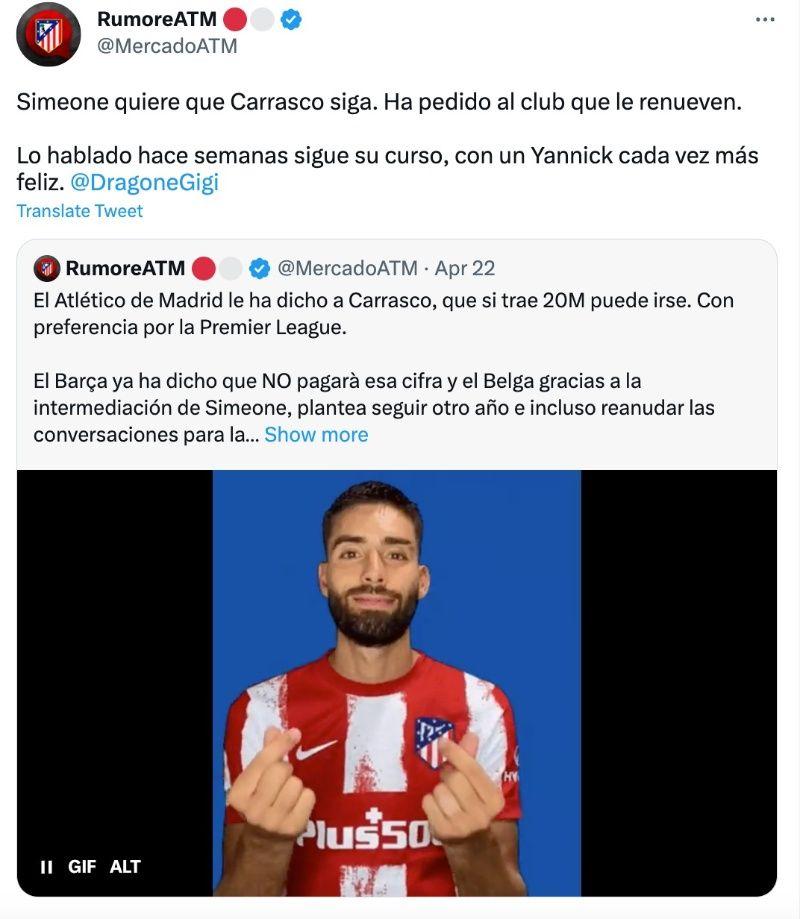Open the quoted tweet from Apr 22
The width and height of the screenshot is (800, 919).
coord(465,268)
